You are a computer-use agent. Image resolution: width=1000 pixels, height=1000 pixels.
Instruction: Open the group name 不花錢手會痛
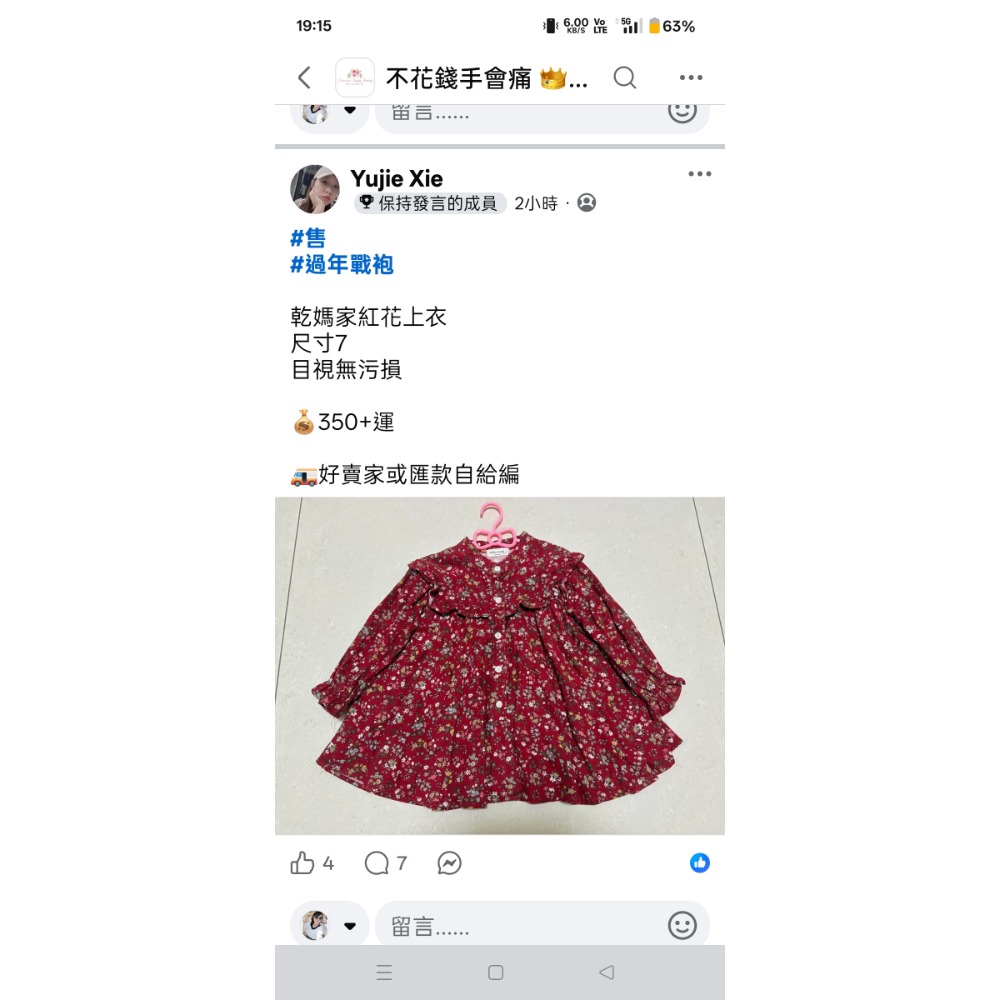click(x=487, y=78)
